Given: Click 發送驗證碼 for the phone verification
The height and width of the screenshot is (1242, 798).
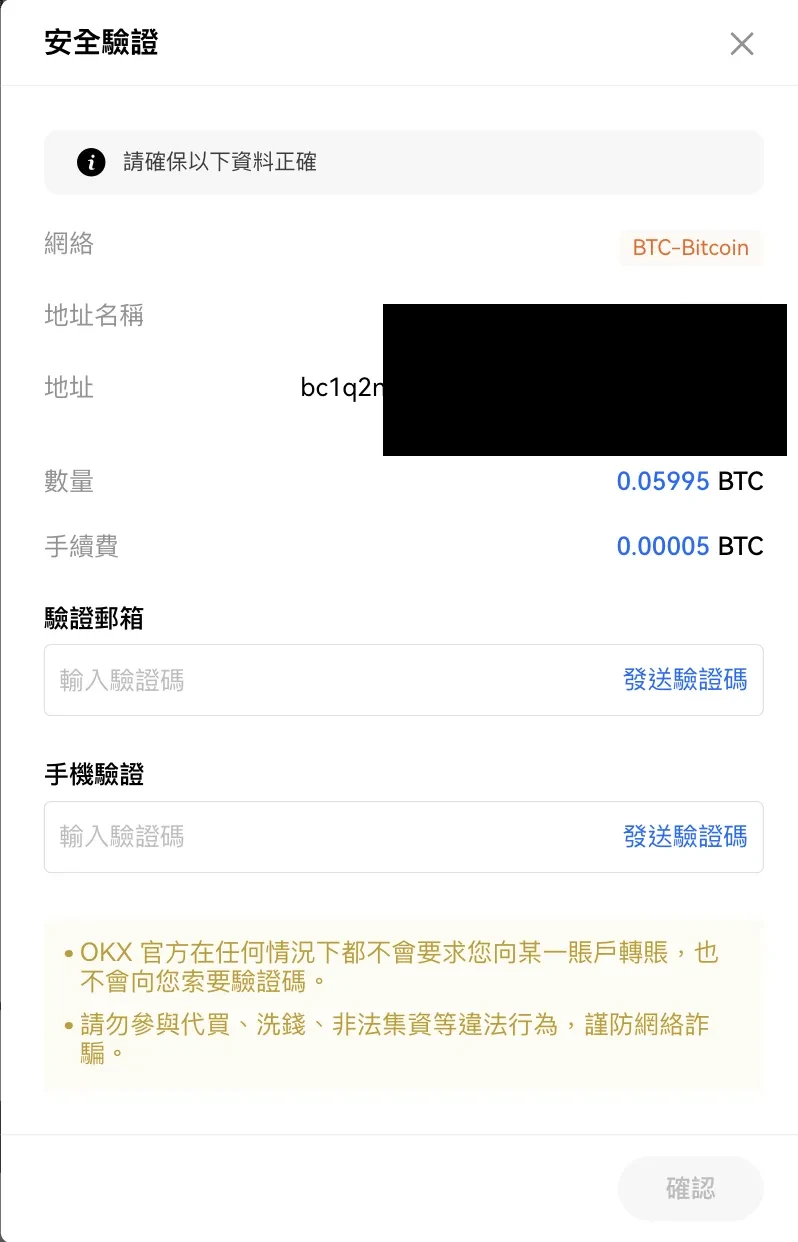Looking at the screenshot, I should (x=685, y=836).
